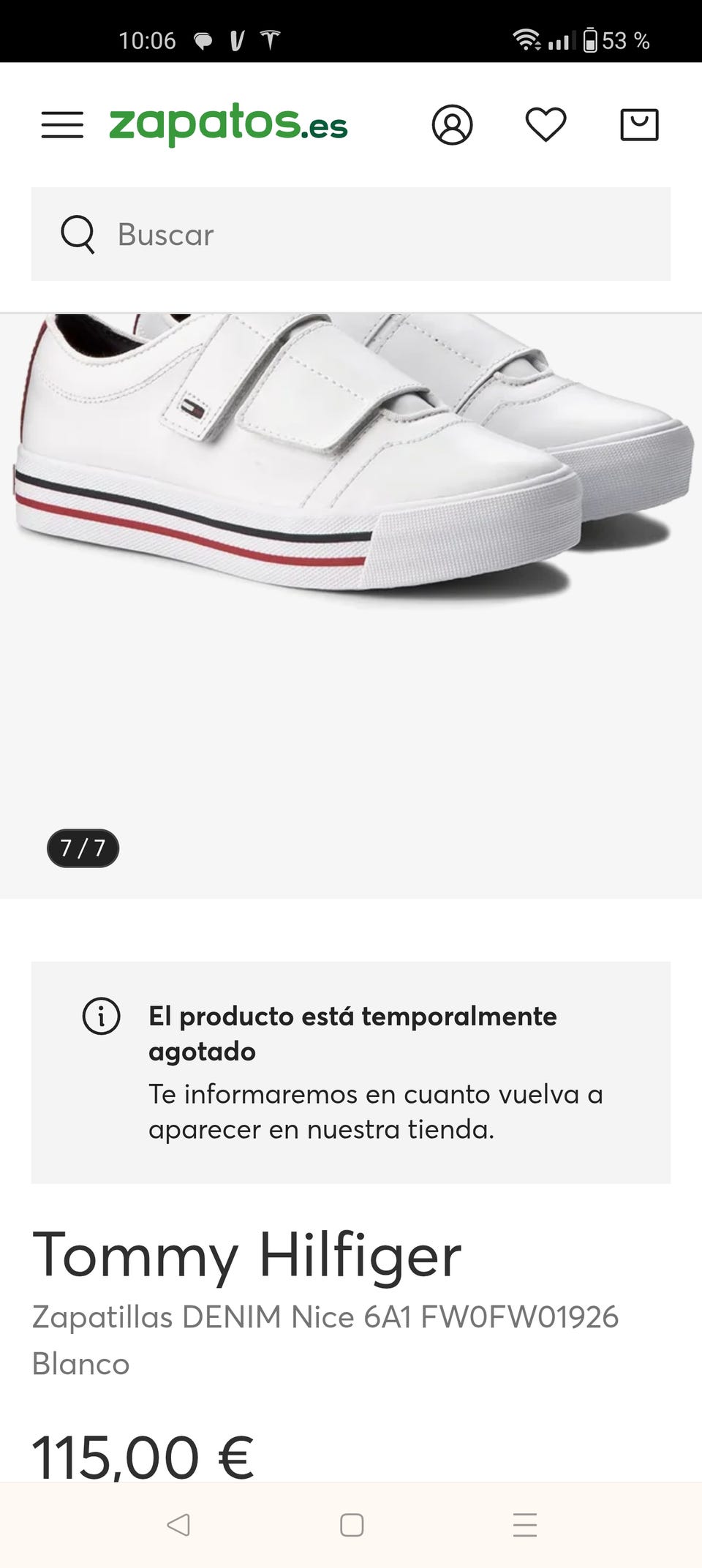Image resolution: width=702 pixels, height=1568 pixels.
Task: Go to zapatos.es home page
Action: 228,124
